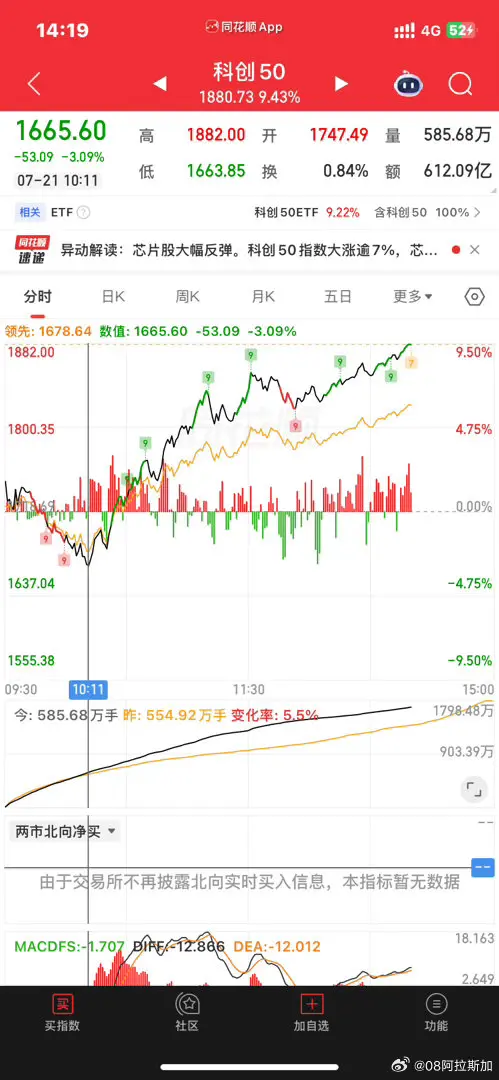
Task: Expand the chart to fullscreen
Action: (473, 790)
